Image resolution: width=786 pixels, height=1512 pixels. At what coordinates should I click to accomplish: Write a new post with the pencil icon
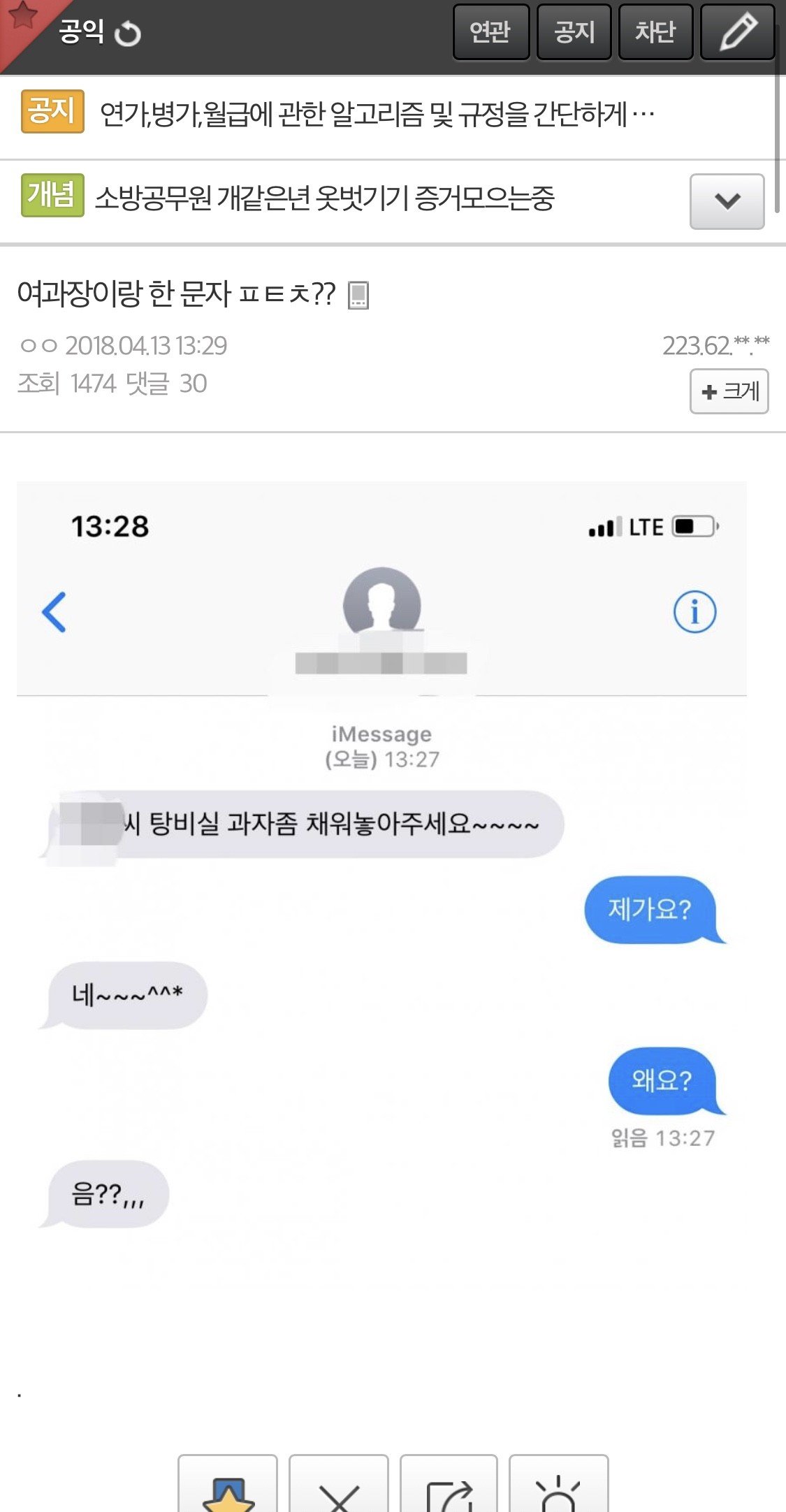737,32
